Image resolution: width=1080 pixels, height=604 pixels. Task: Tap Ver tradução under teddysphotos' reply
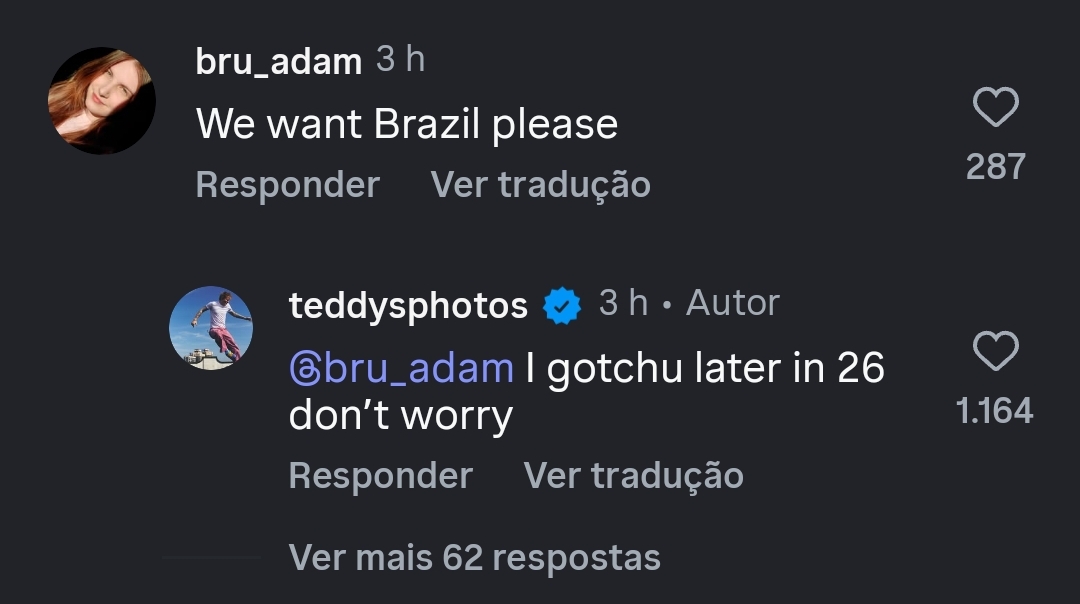pyautogui.click(x=633, y=476)
